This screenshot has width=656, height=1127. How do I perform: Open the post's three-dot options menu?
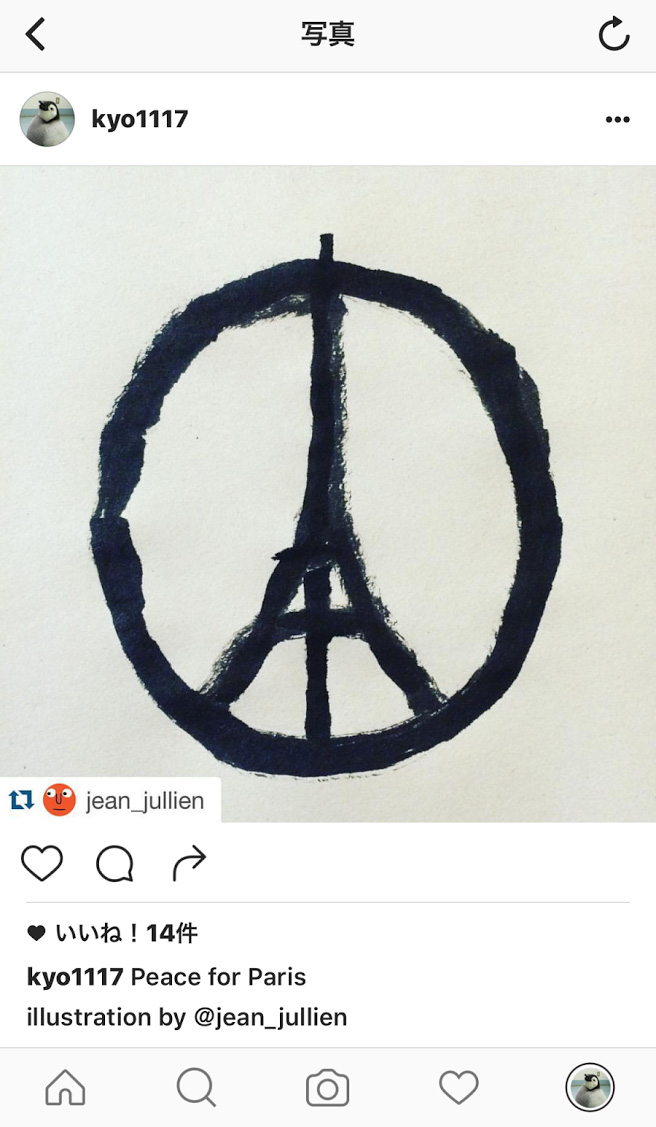[x=617, y=120]
